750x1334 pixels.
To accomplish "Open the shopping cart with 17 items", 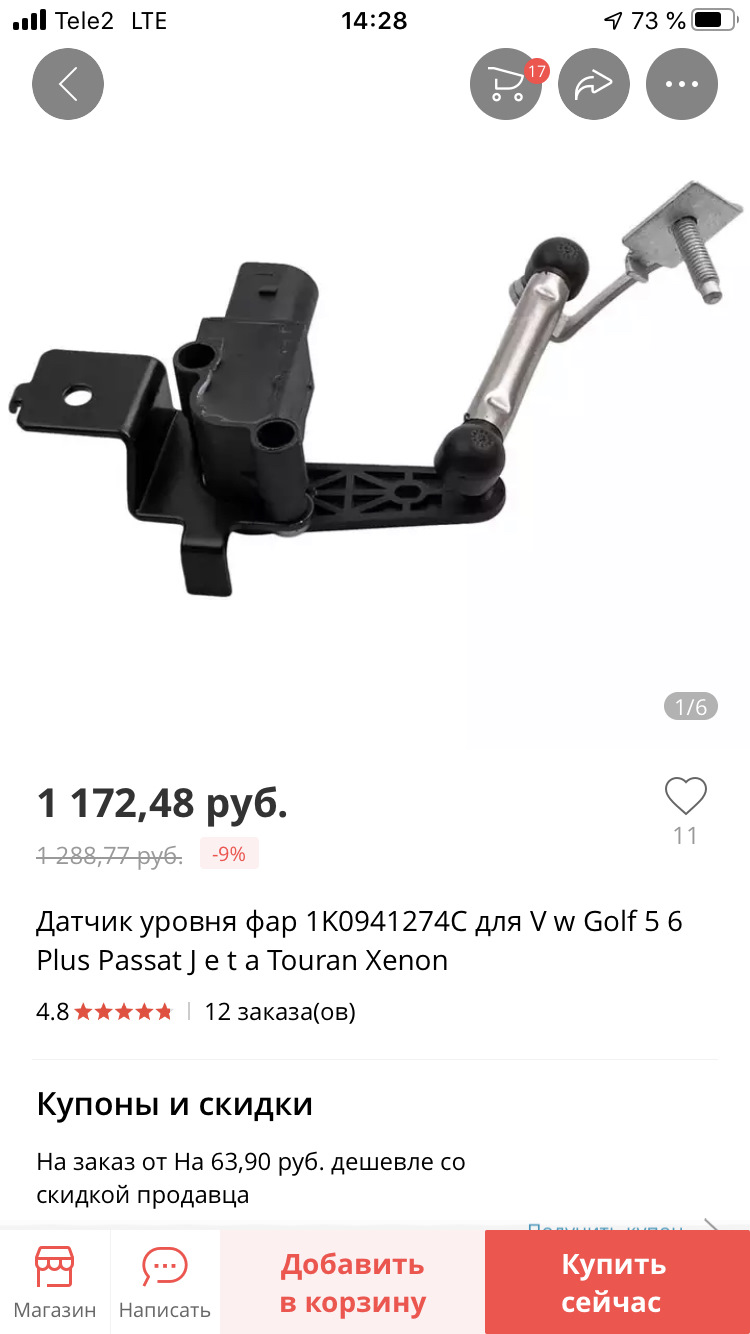I will click(506, 84).
